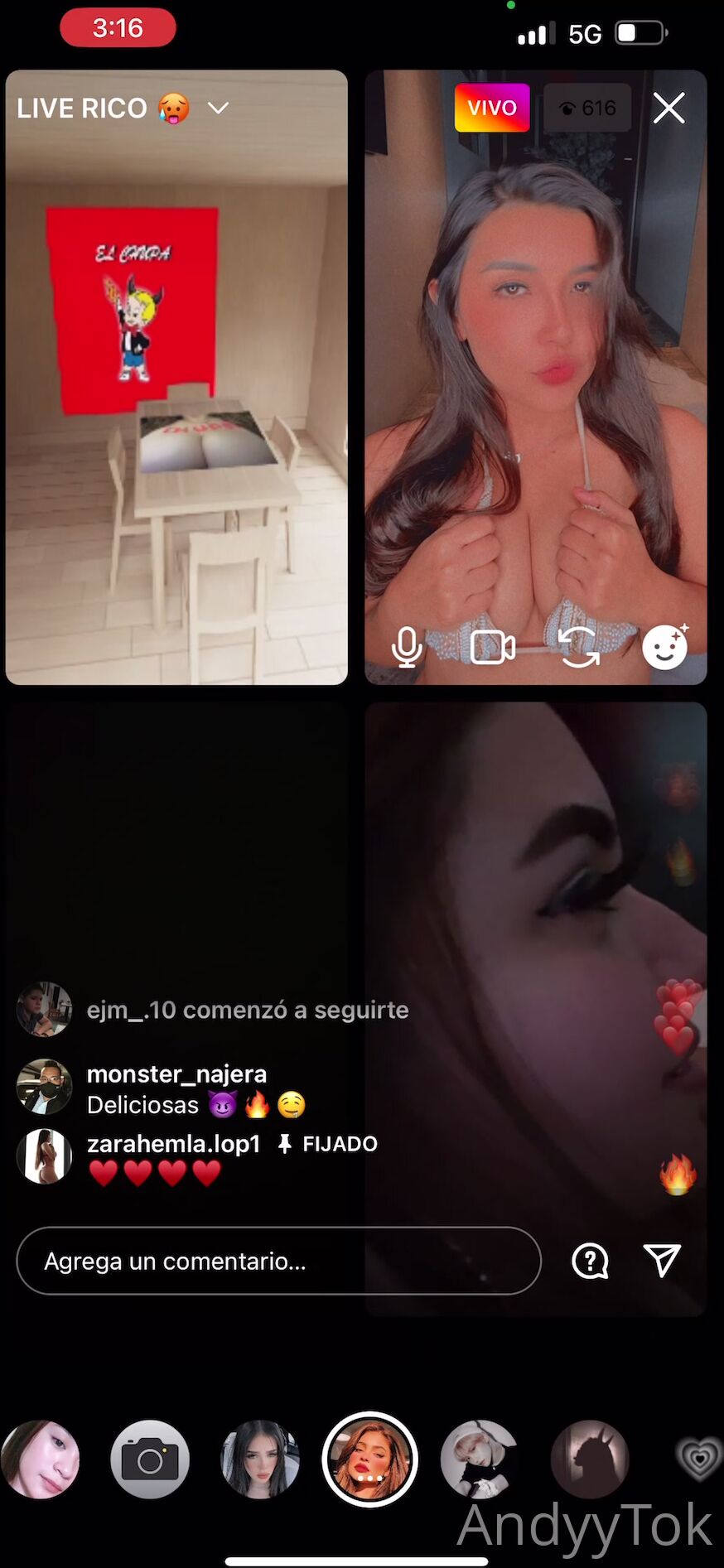This screenshot has width=724, height=1568.
Task: Turn off the video camera
Action: coord(493,647)
